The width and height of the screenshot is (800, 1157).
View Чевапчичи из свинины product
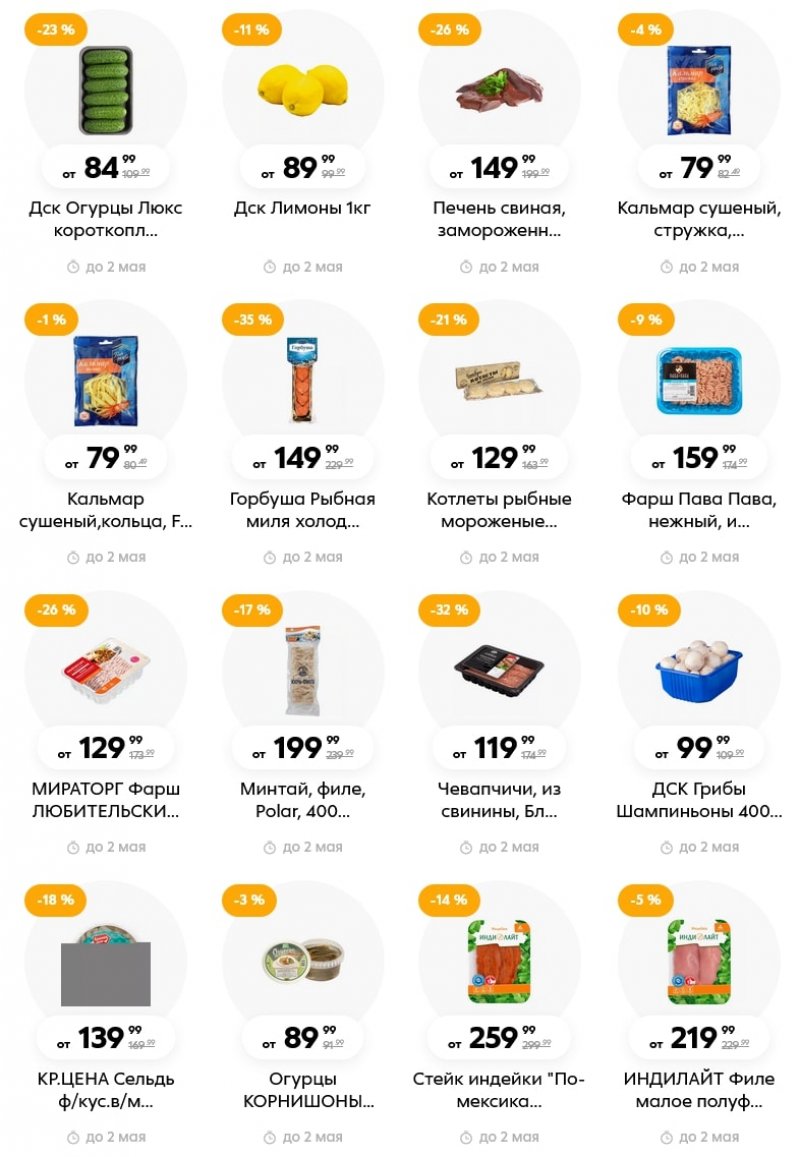[x=499, y=672]
